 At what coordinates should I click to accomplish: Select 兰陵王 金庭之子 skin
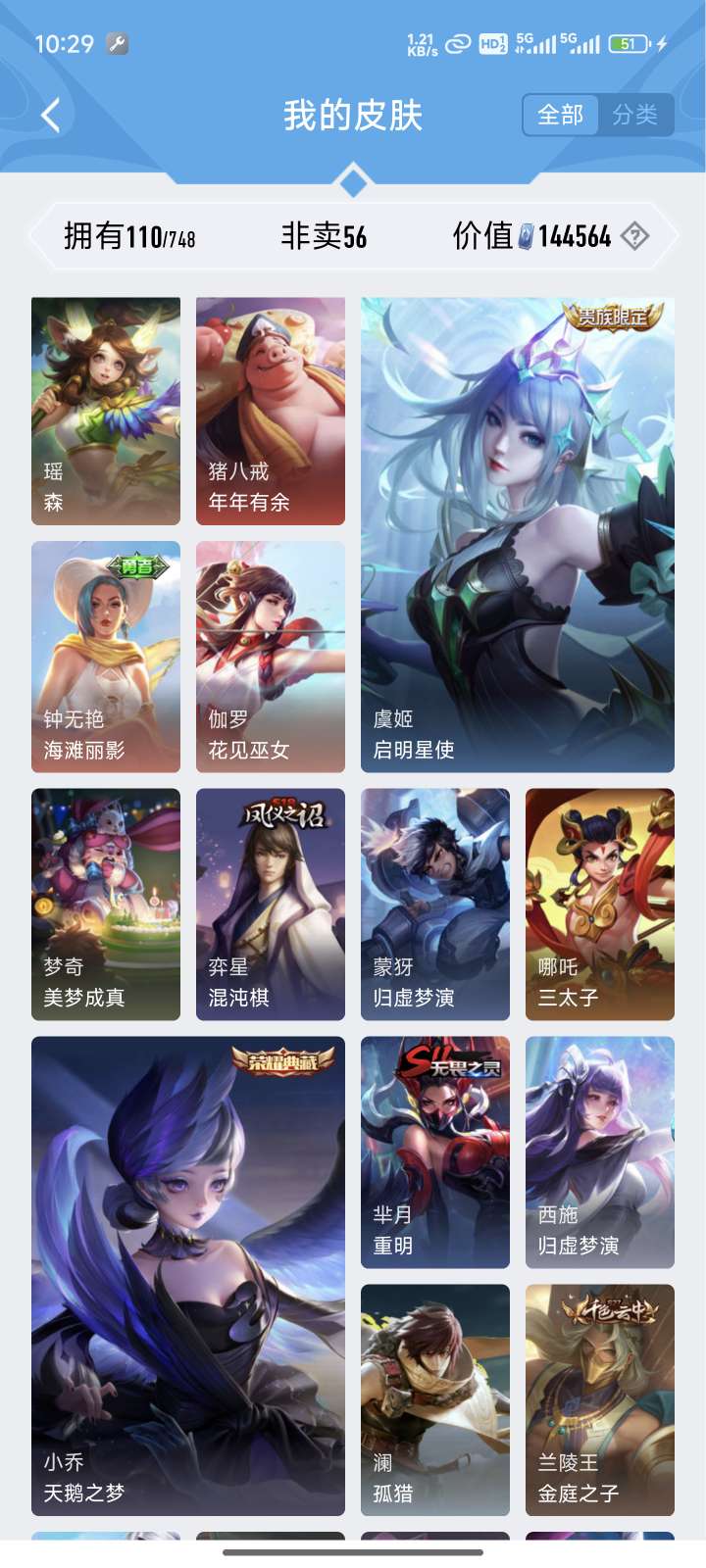coord(600,1399)
